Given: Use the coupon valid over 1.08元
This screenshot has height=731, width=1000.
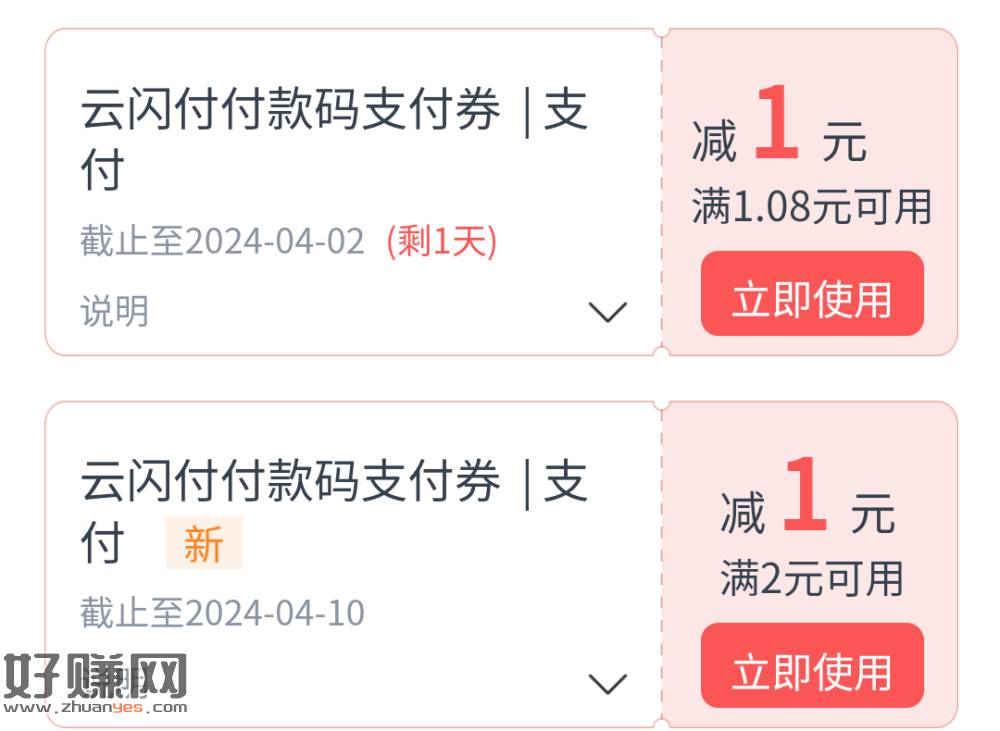Looking at the screenshot, I should pos(811,296).
